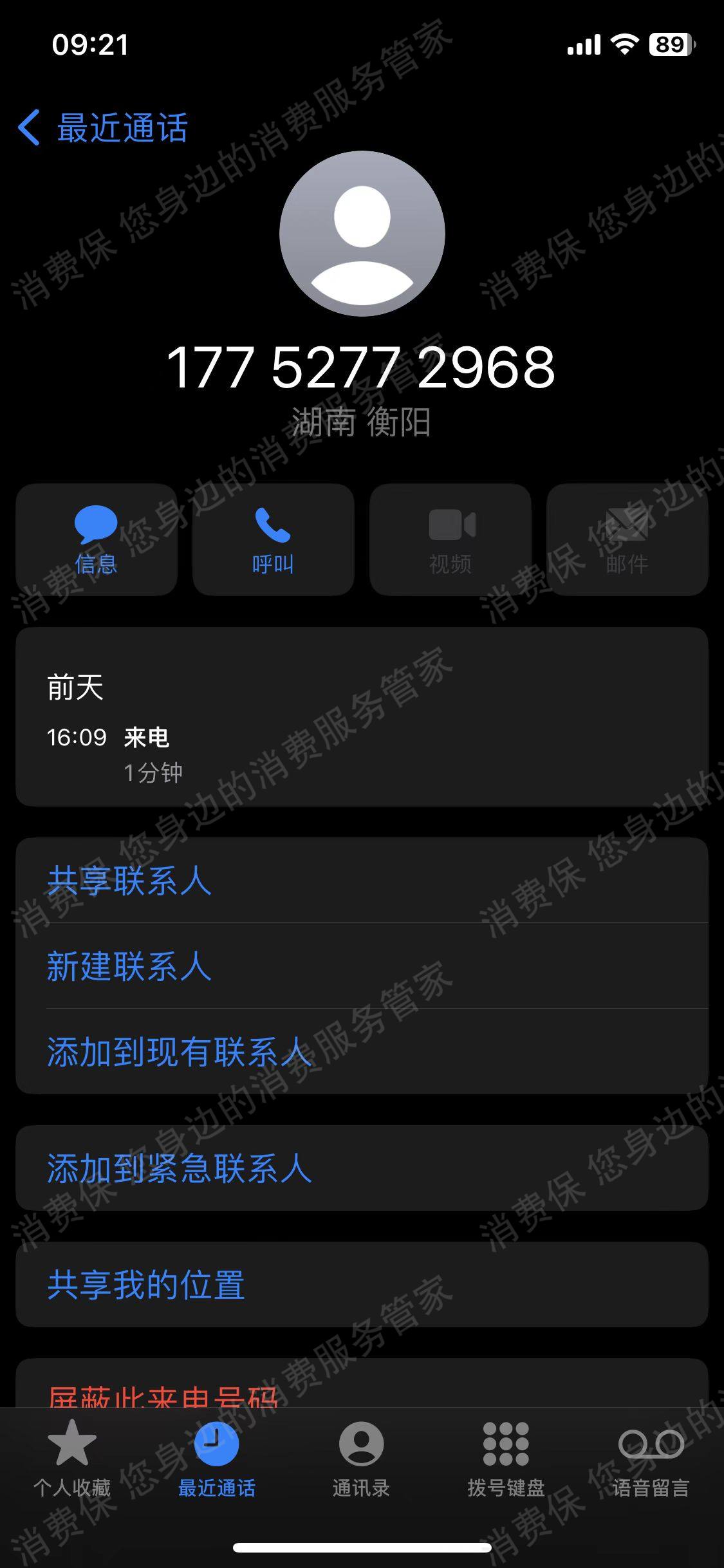The height and width of the screenshot is (1568, 724).
Task: Tap 添加到紧急联系人
Action: pyautogui.click(x=179, y=1168)
